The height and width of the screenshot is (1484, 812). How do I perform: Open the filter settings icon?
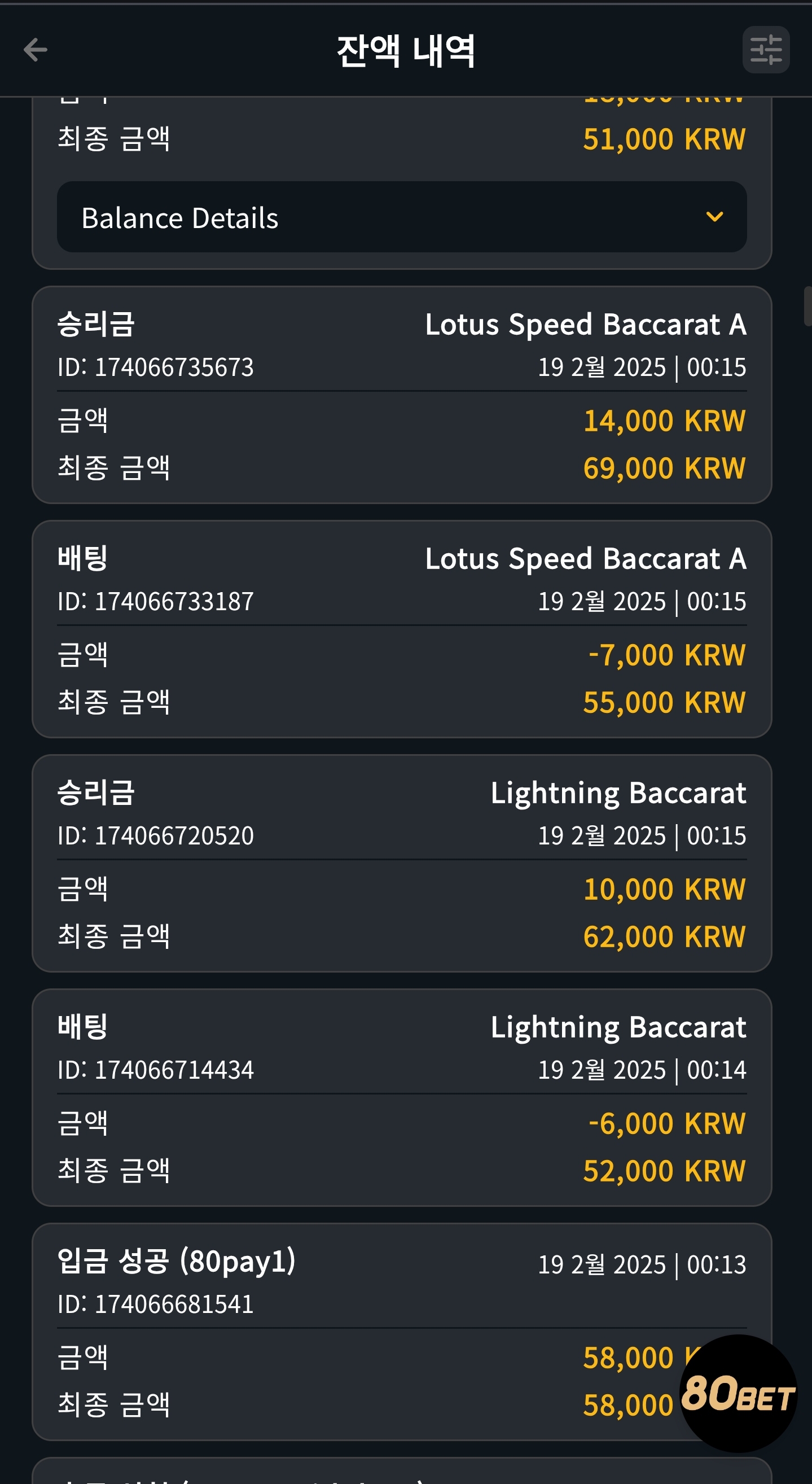coord(765,50)
